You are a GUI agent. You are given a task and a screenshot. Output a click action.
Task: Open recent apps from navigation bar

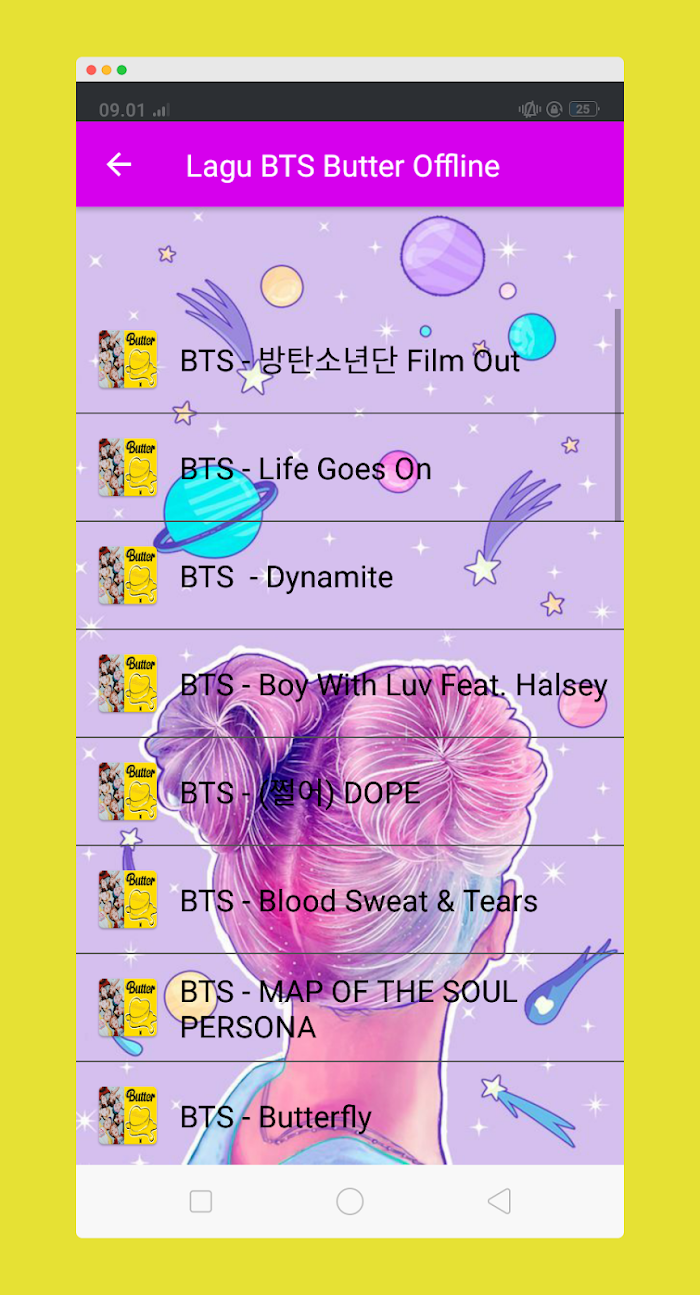[201, 1201]
